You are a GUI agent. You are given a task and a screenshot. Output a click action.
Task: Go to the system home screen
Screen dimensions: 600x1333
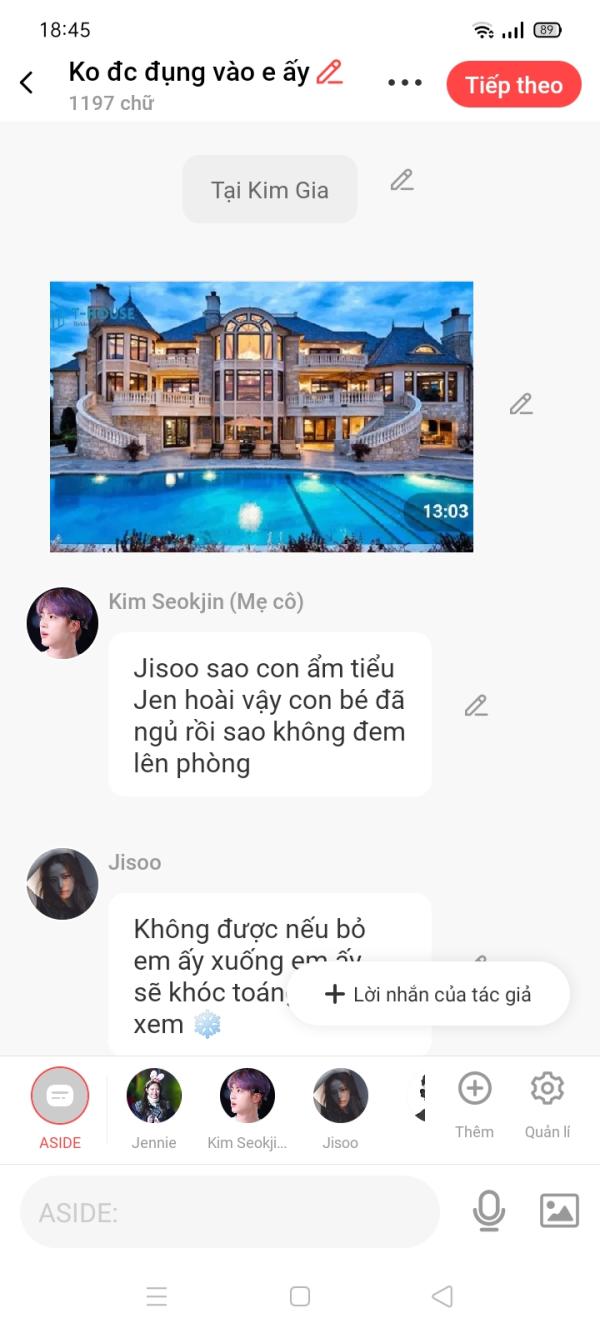point(300,1296)
